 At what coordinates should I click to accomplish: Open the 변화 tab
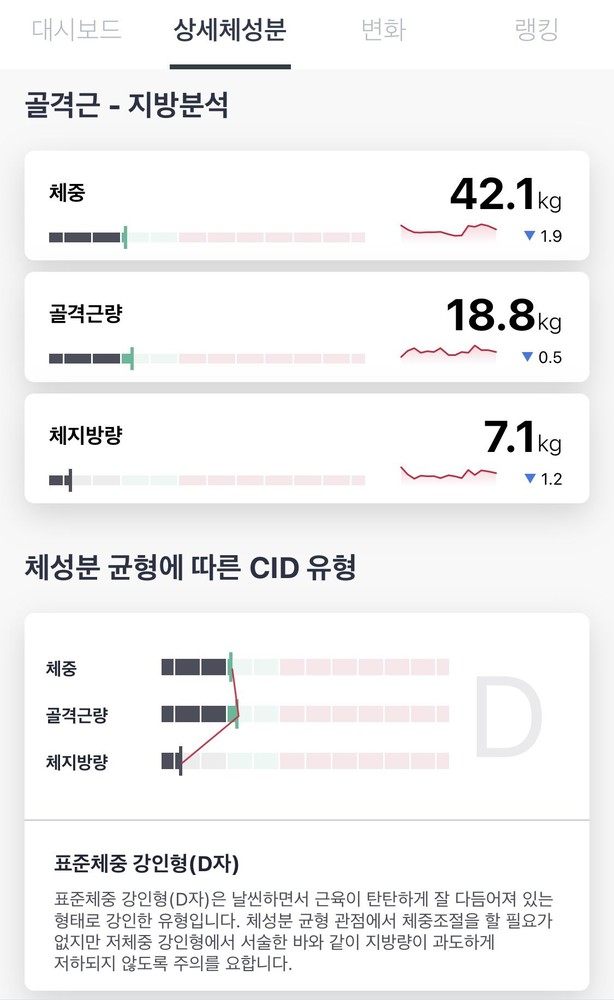(383, 30)
